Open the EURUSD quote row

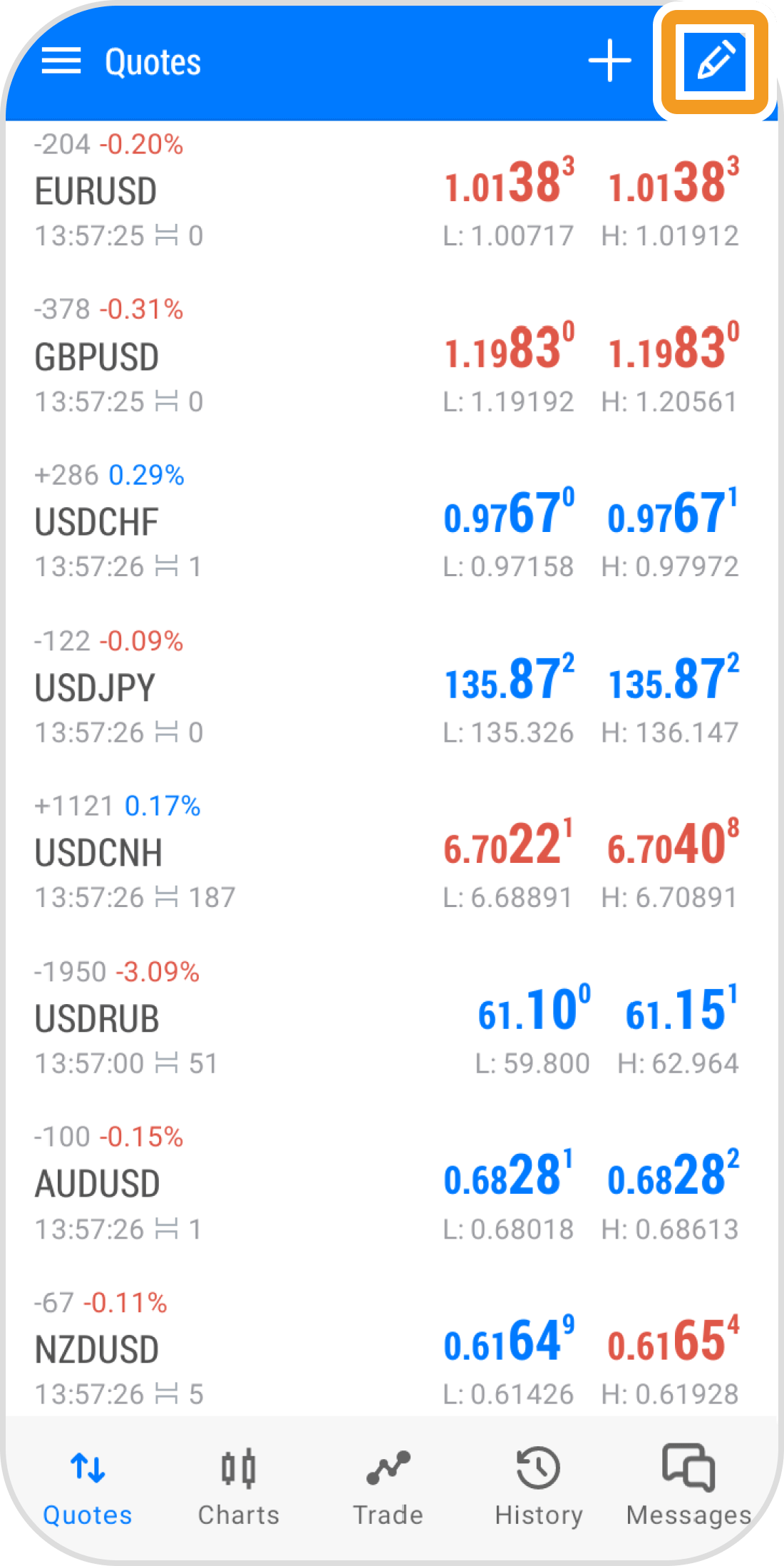tap(385, 191)
